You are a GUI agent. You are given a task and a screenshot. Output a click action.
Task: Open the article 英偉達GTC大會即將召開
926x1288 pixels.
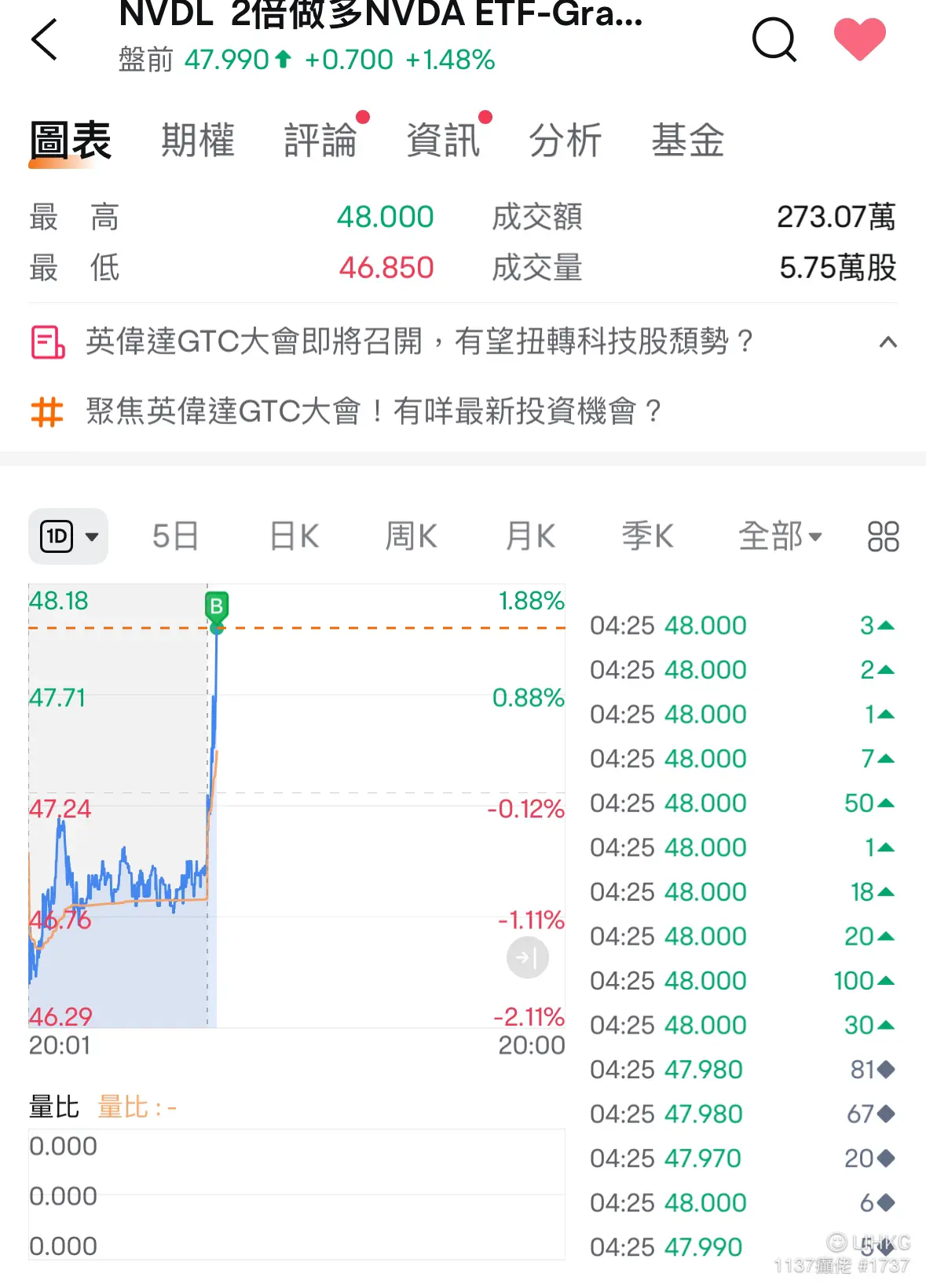click(416, 342)
